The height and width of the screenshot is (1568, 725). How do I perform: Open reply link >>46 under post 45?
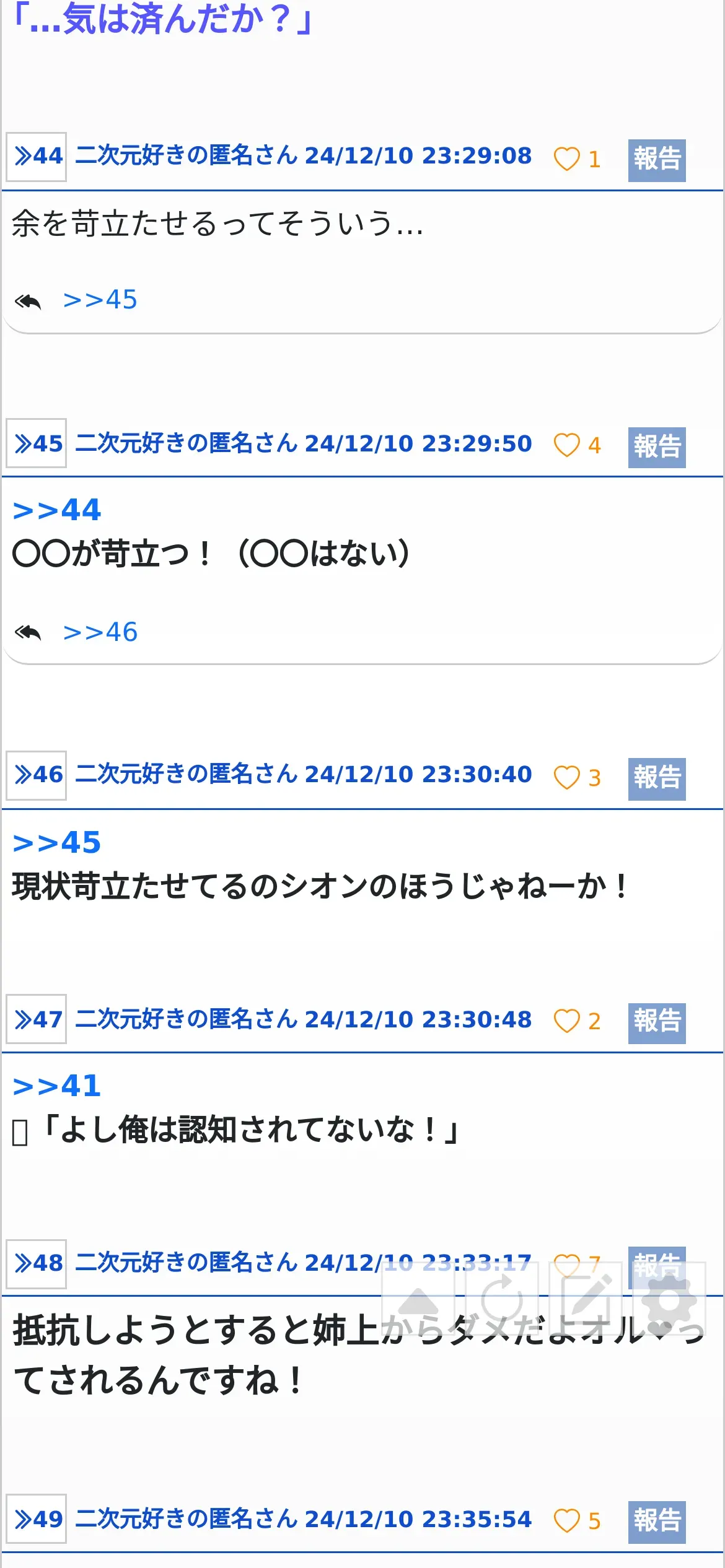[x=100, y=632]
